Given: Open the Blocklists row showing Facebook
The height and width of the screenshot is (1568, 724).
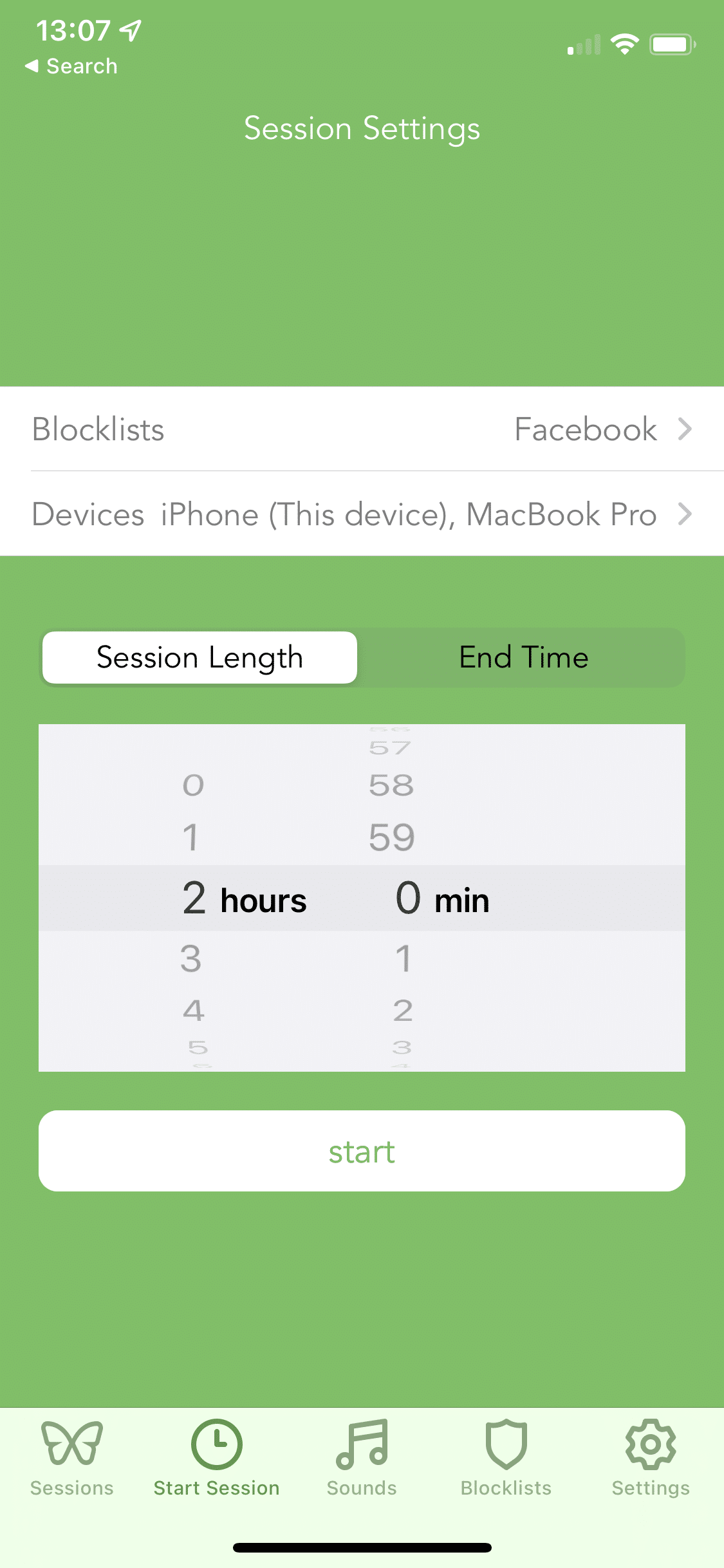Looking at the screenshot, I should pos(362,429).
